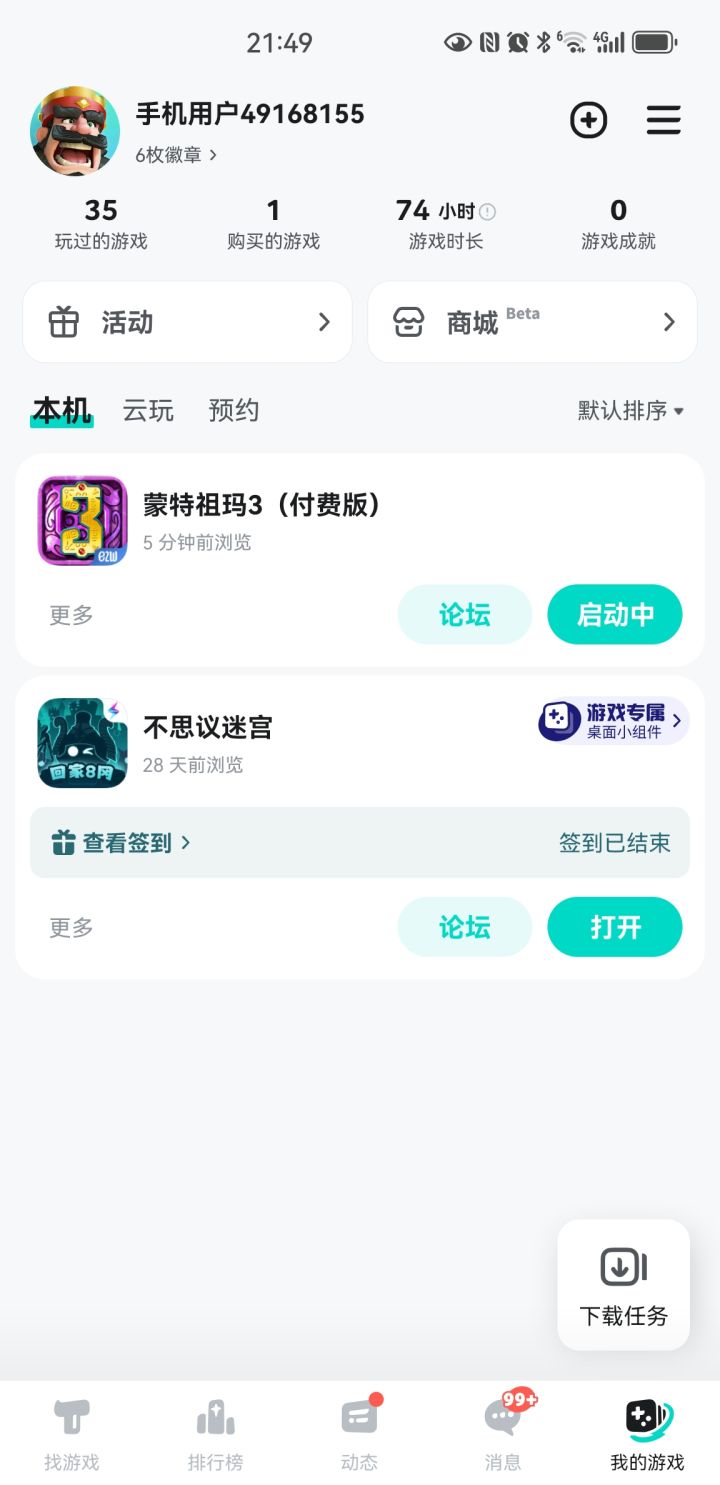Screen dimensions: 720x1485
Task: Switch to the 排行榜 tab
Action: pos(215,1434)
